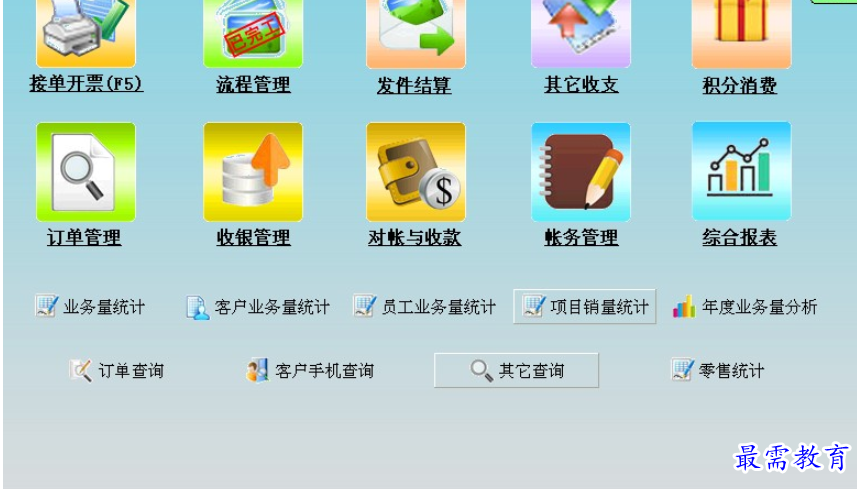
Task: Open 帐务管理 module
Action: 581,172
